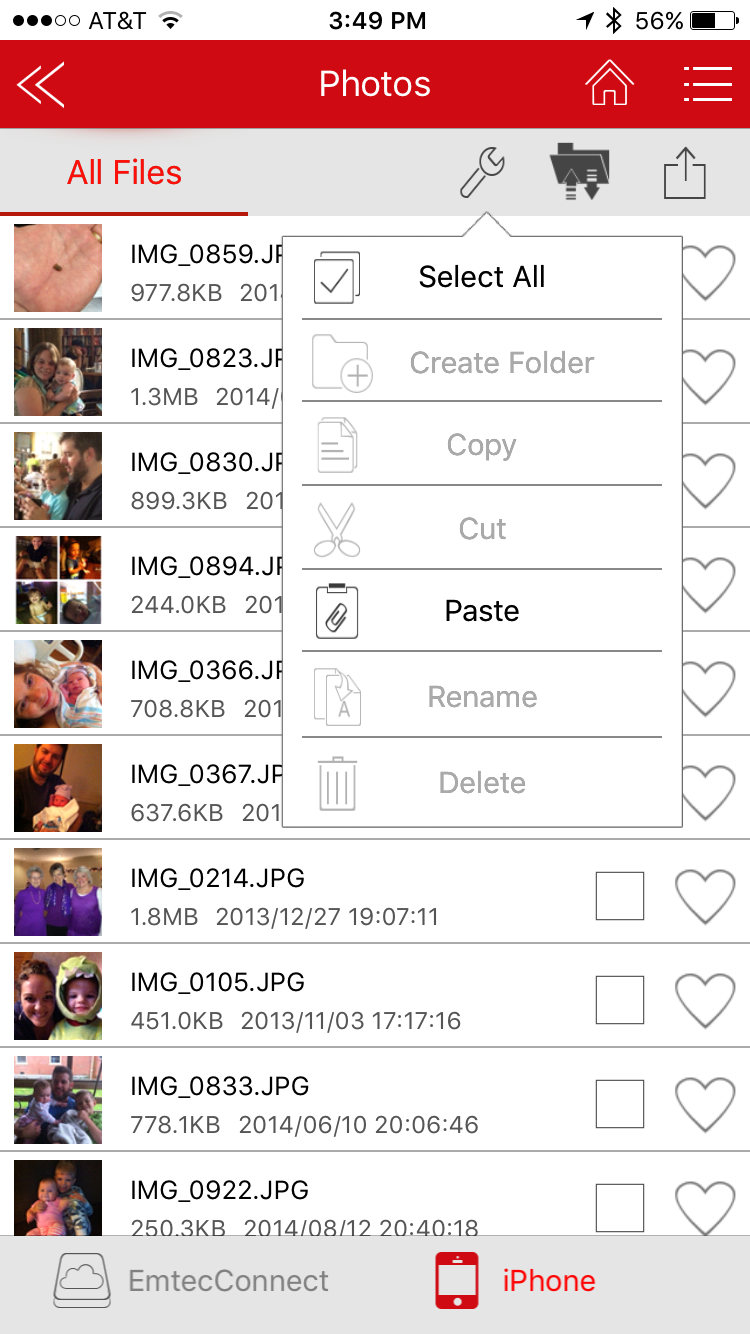Tap the wrench tools icon
750x1334 pixels.
pyautogui.click(x=482, y=172)
